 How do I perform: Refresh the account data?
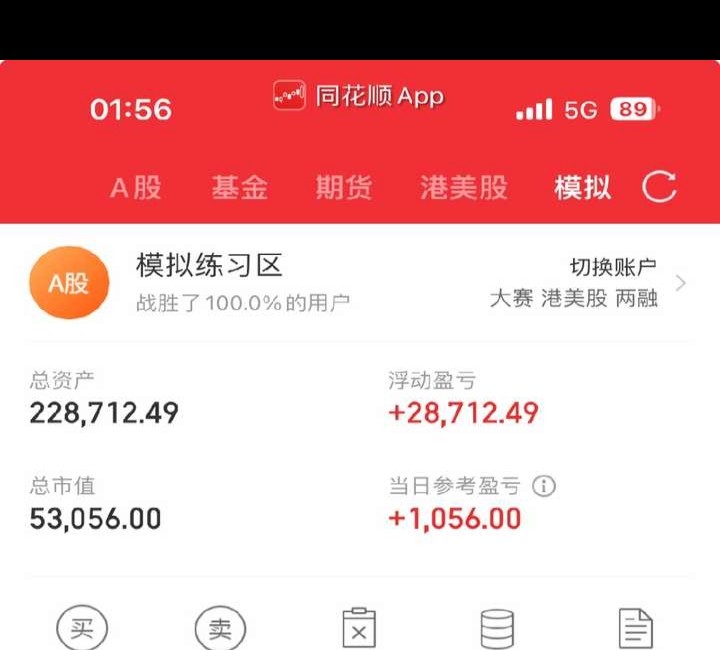659,187
